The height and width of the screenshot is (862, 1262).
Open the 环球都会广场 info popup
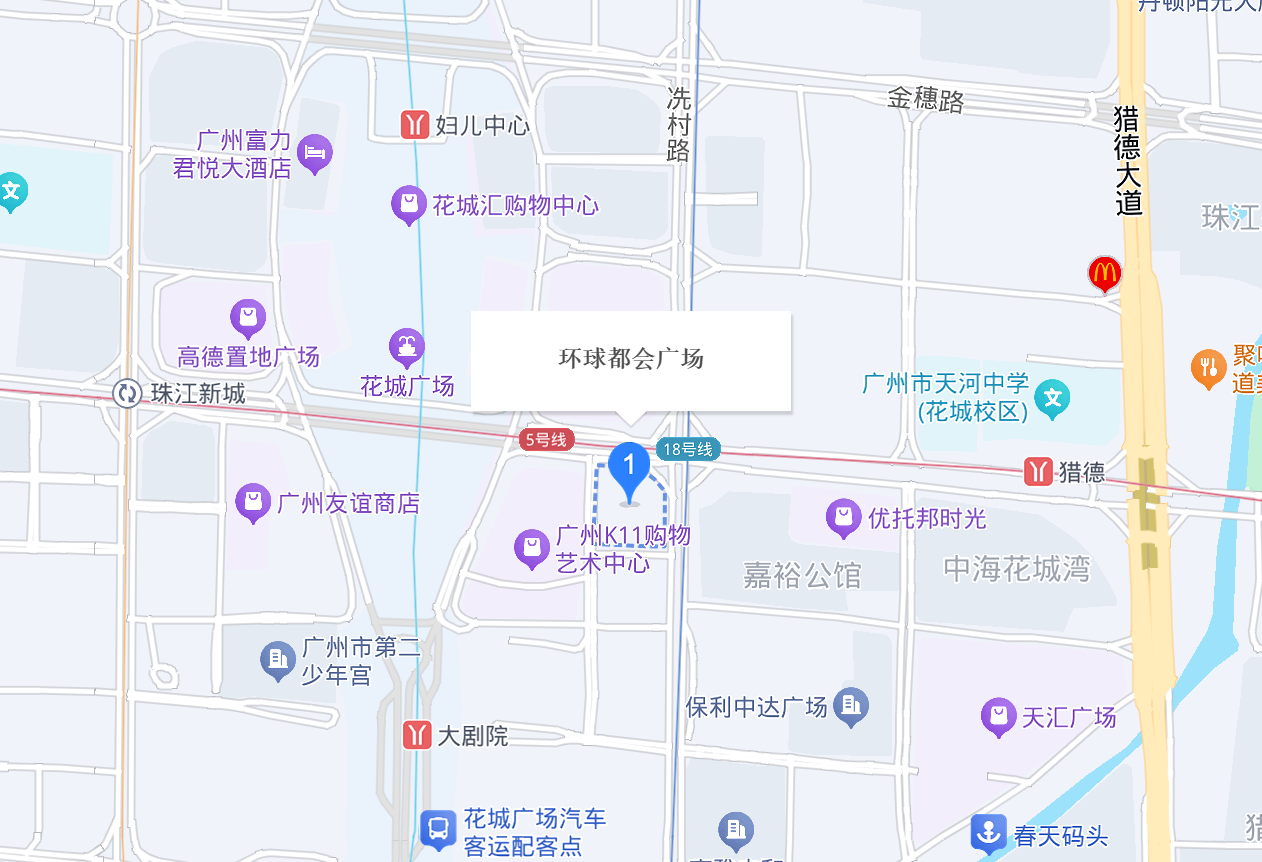pos(631,359)
